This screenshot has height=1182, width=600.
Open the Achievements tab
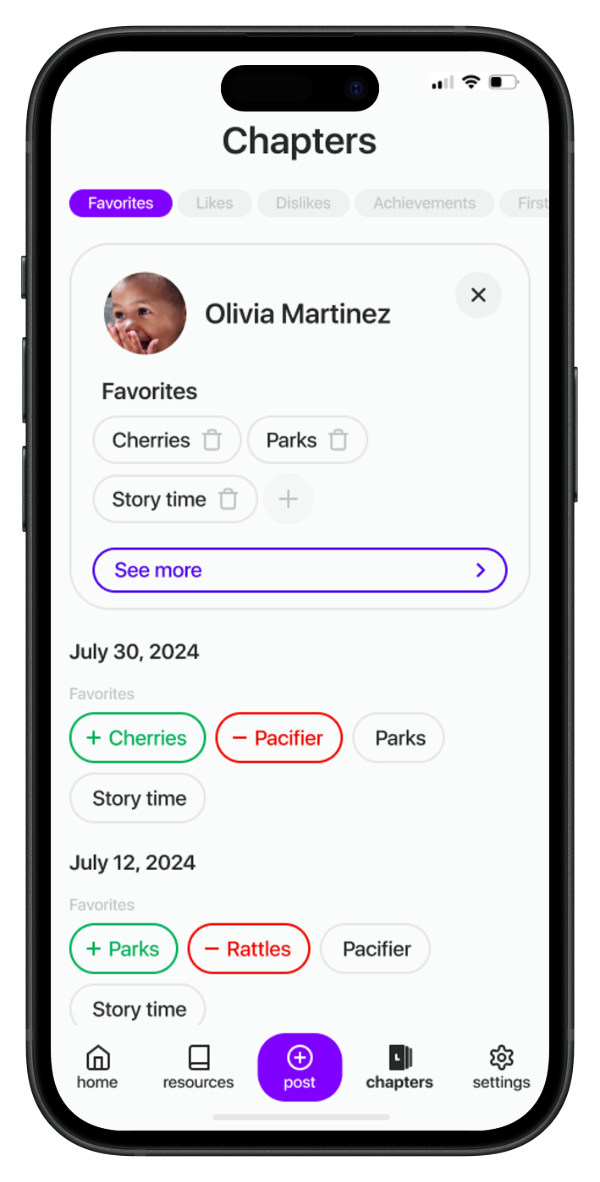(x=424, y=203)
